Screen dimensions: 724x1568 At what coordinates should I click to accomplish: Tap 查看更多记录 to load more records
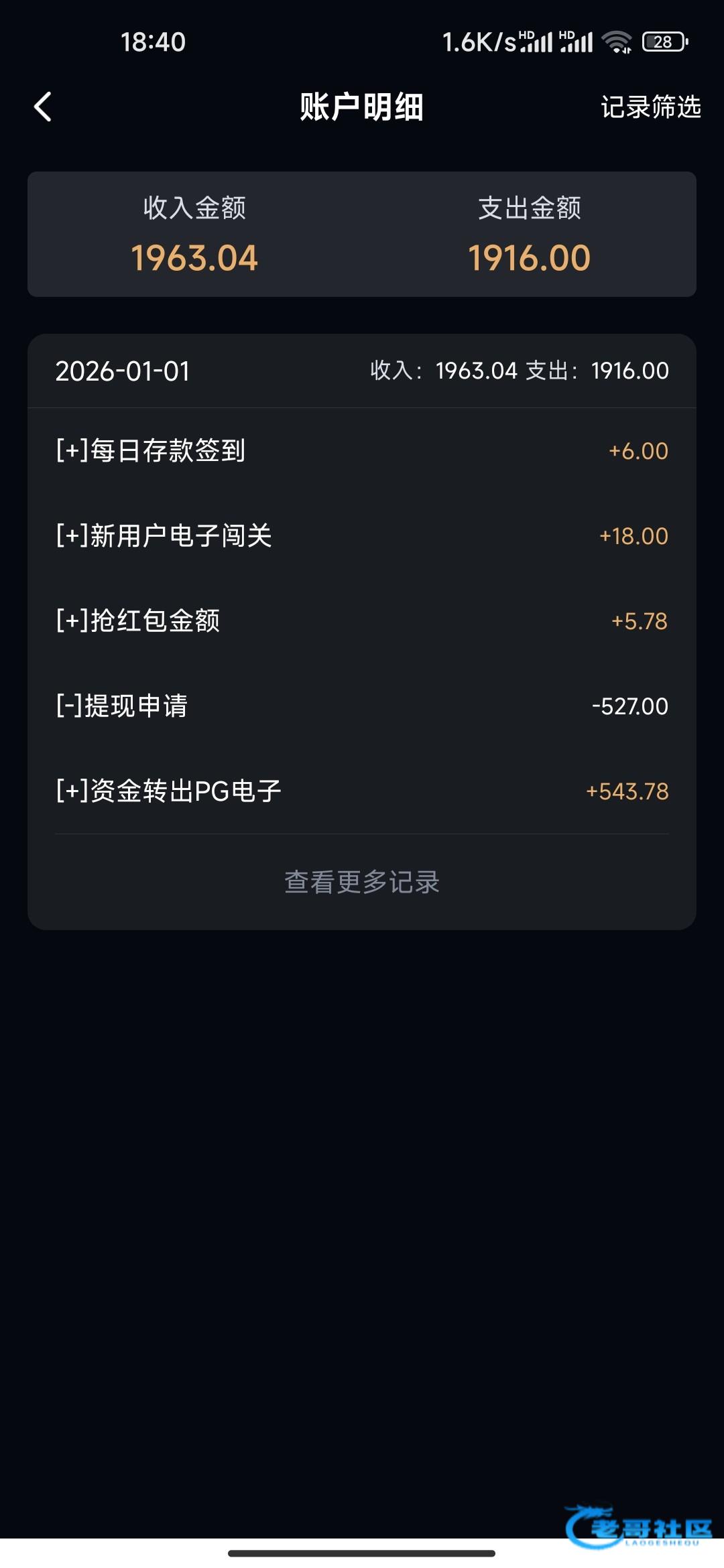(x=362, y=882)
